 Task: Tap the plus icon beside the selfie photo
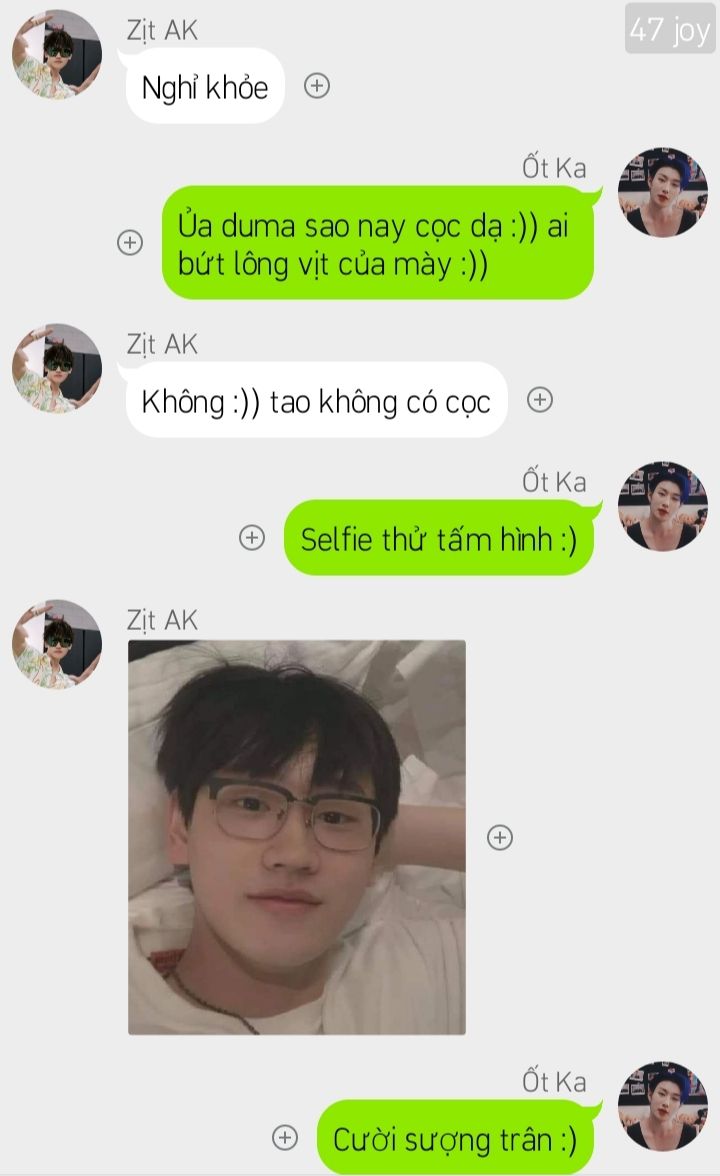[500, 837]
